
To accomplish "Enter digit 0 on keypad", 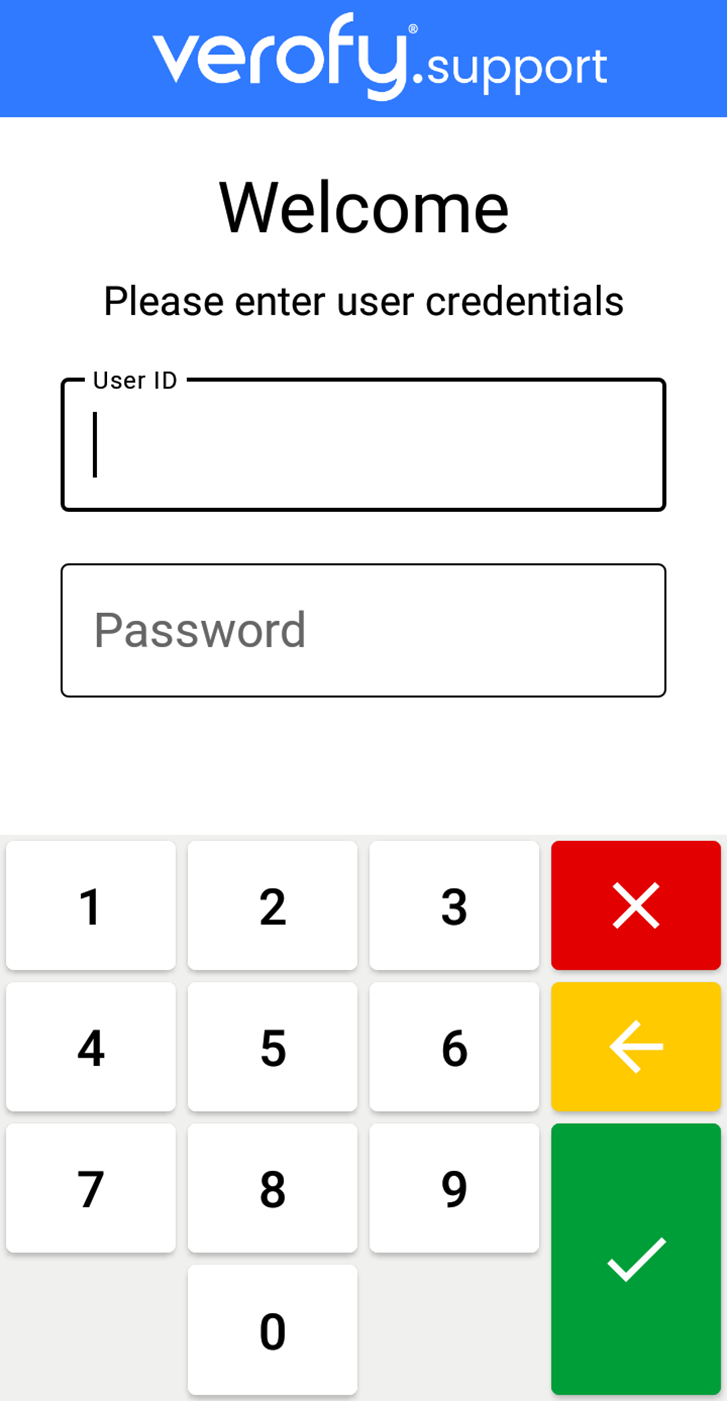I will 272,1330.
